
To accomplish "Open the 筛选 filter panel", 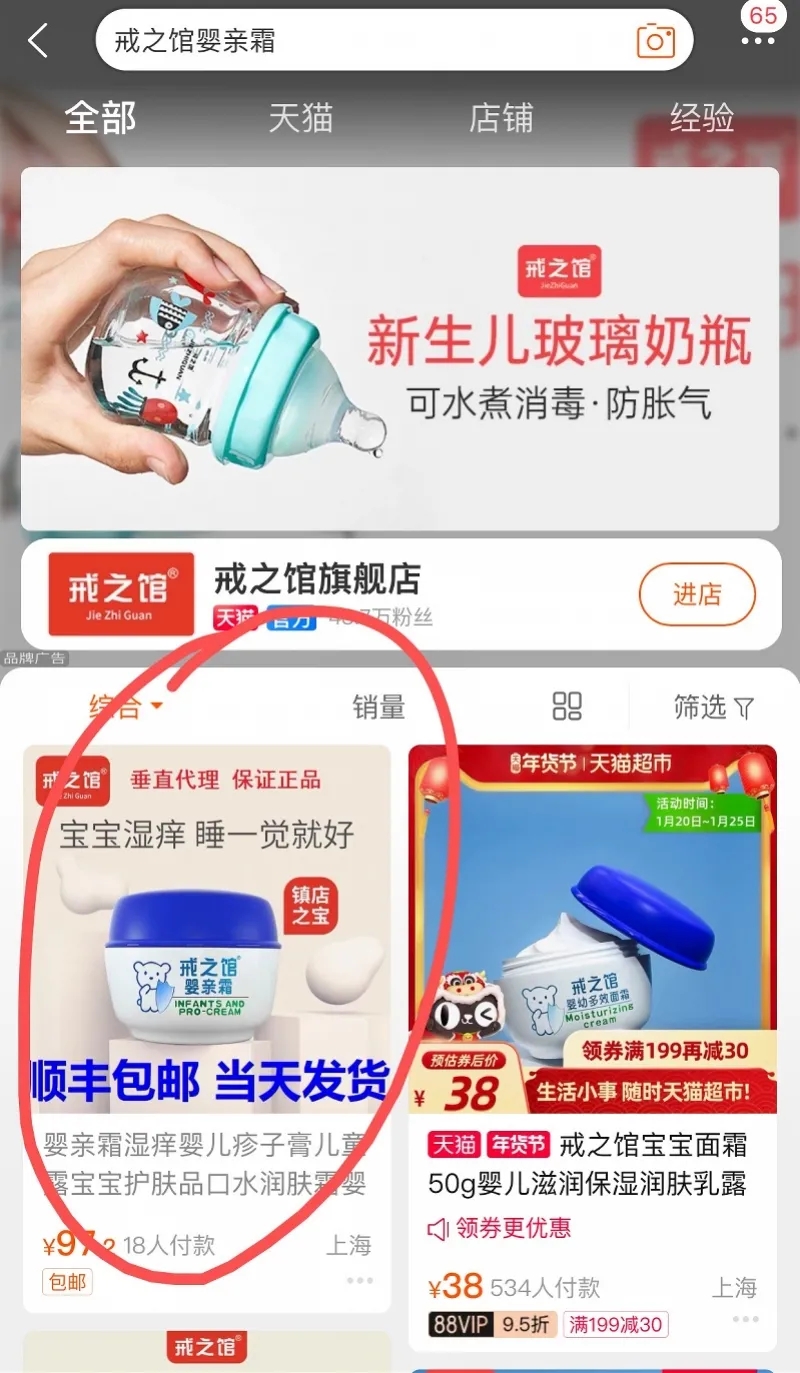I will coord(713,708).
